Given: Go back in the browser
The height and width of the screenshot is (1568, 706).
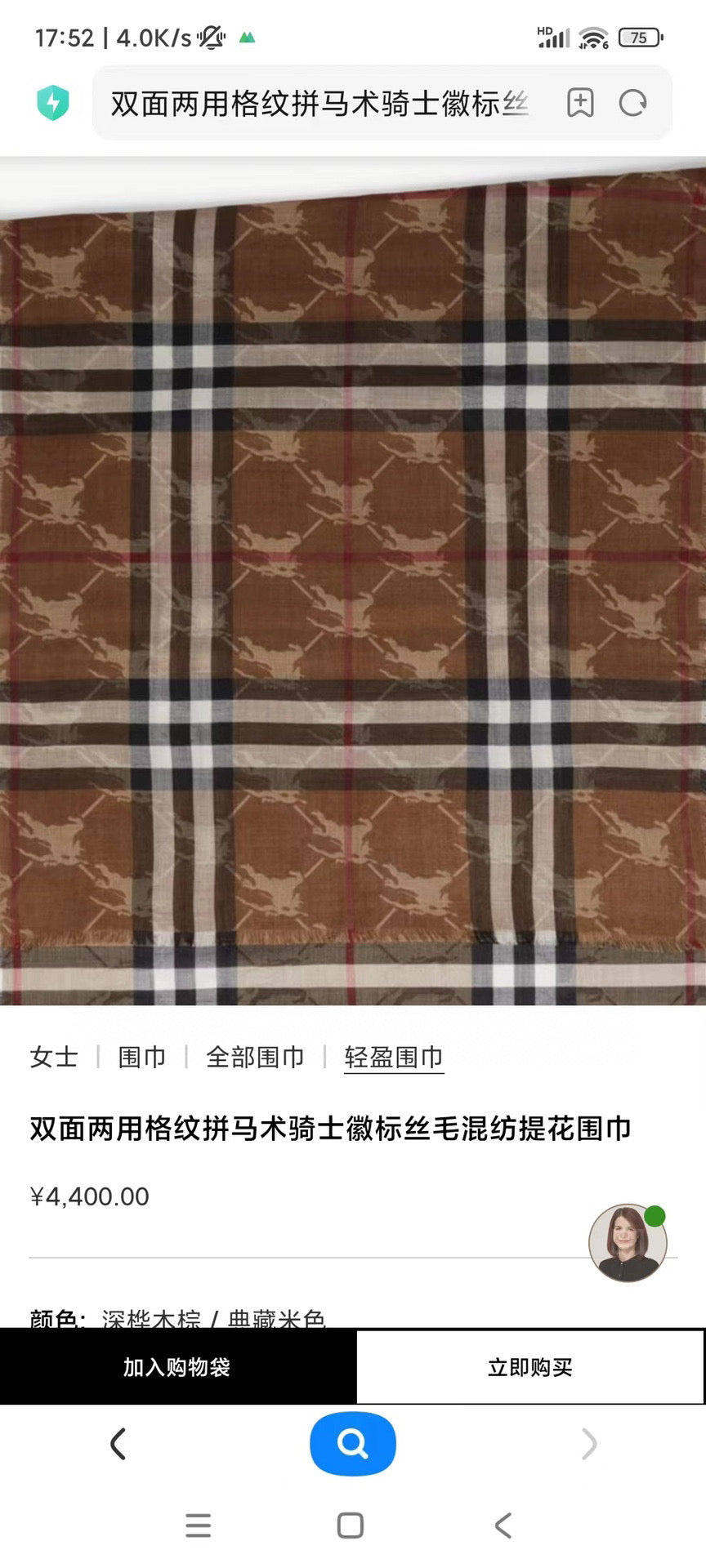Looking at the screenshot, I should [118, 1444].
